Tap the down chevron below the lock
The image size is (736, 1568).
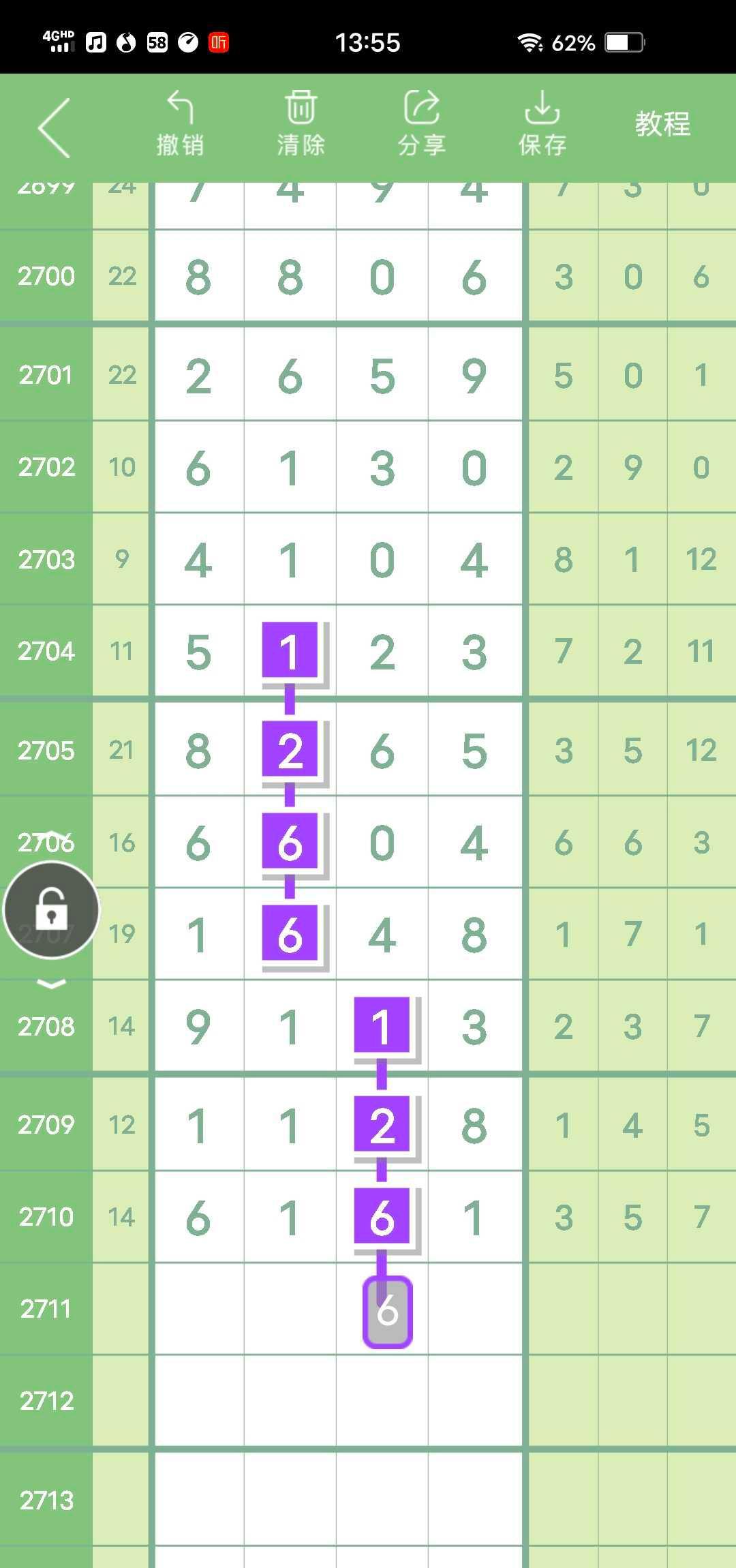[51, 984]
